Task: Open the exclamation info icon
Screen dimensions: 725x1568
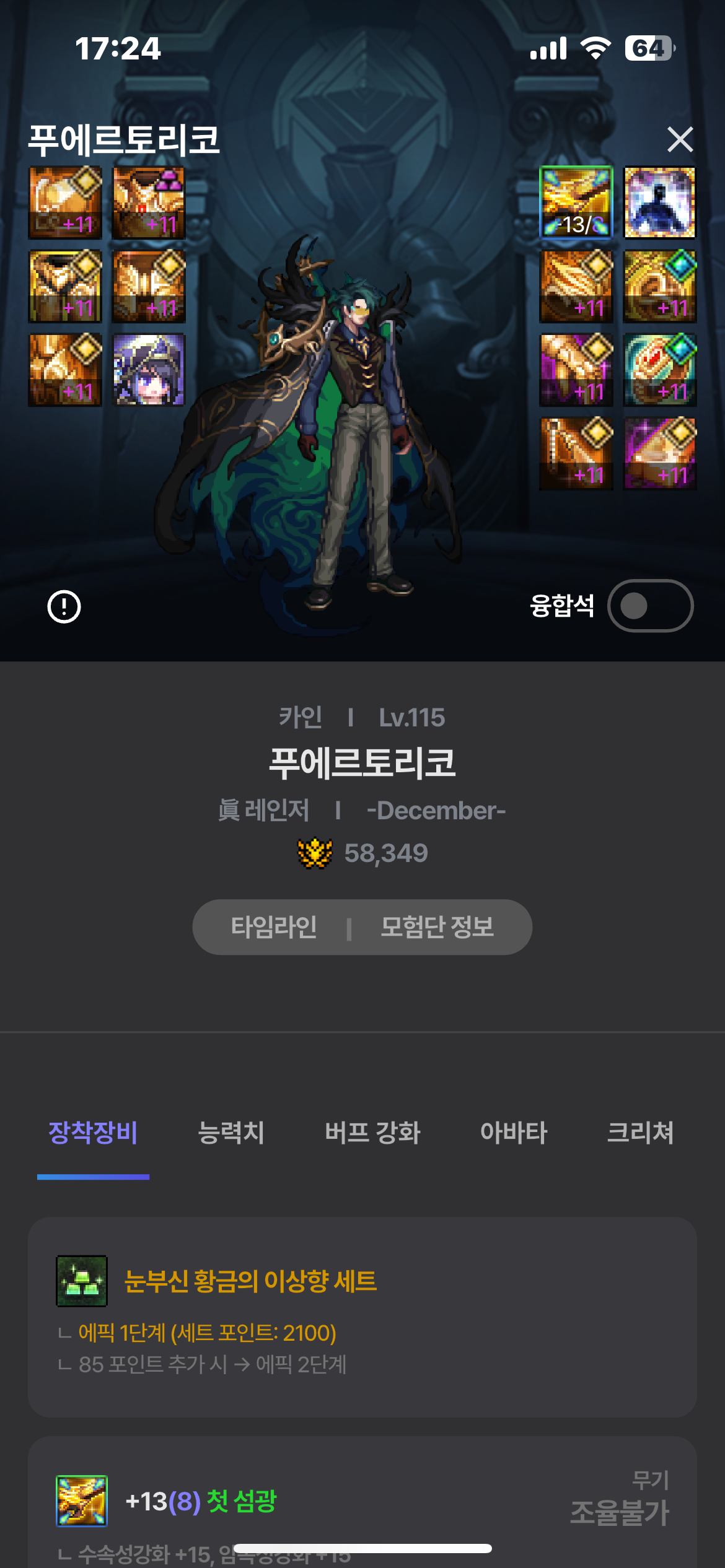Action: pos(64,606)
